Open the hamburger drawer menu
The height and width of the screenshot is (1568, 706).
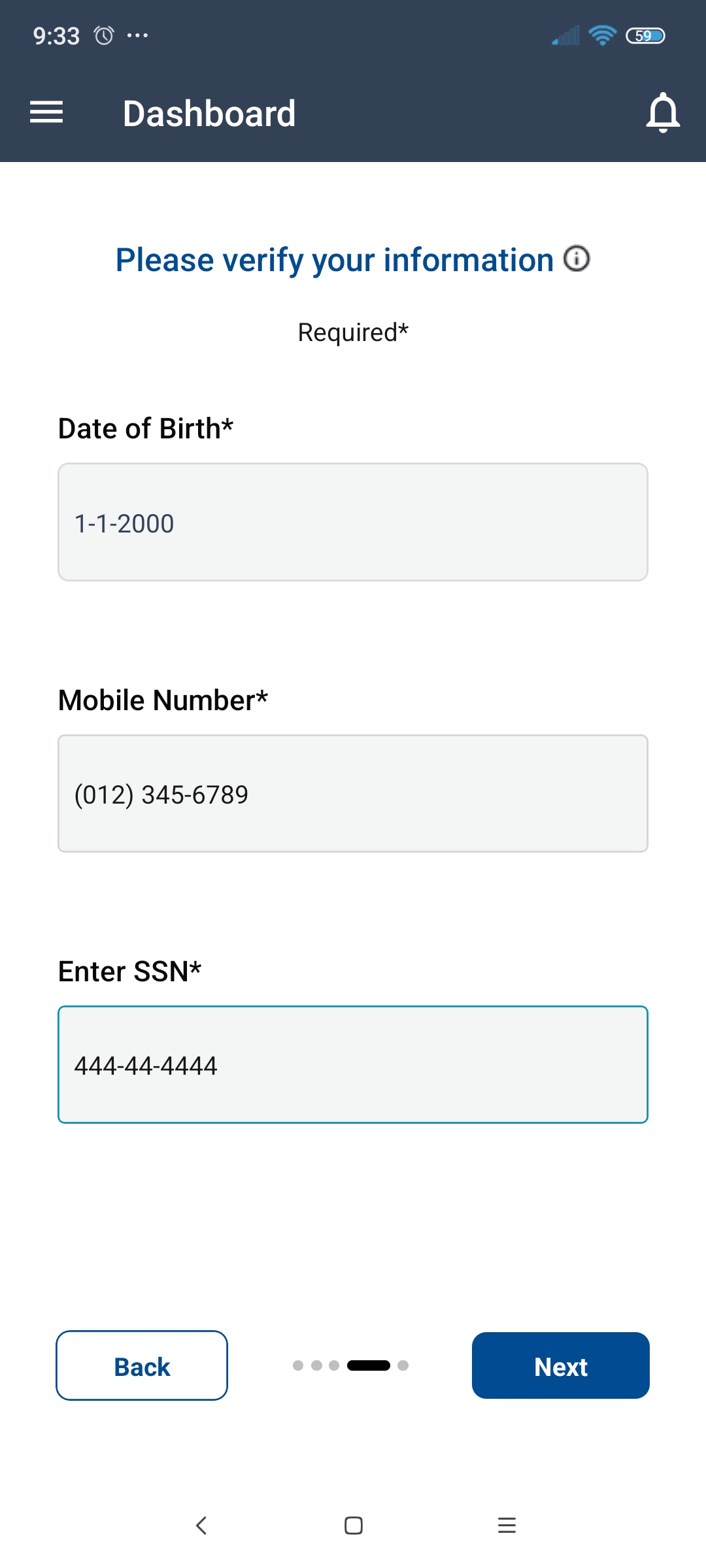point(46,112)
